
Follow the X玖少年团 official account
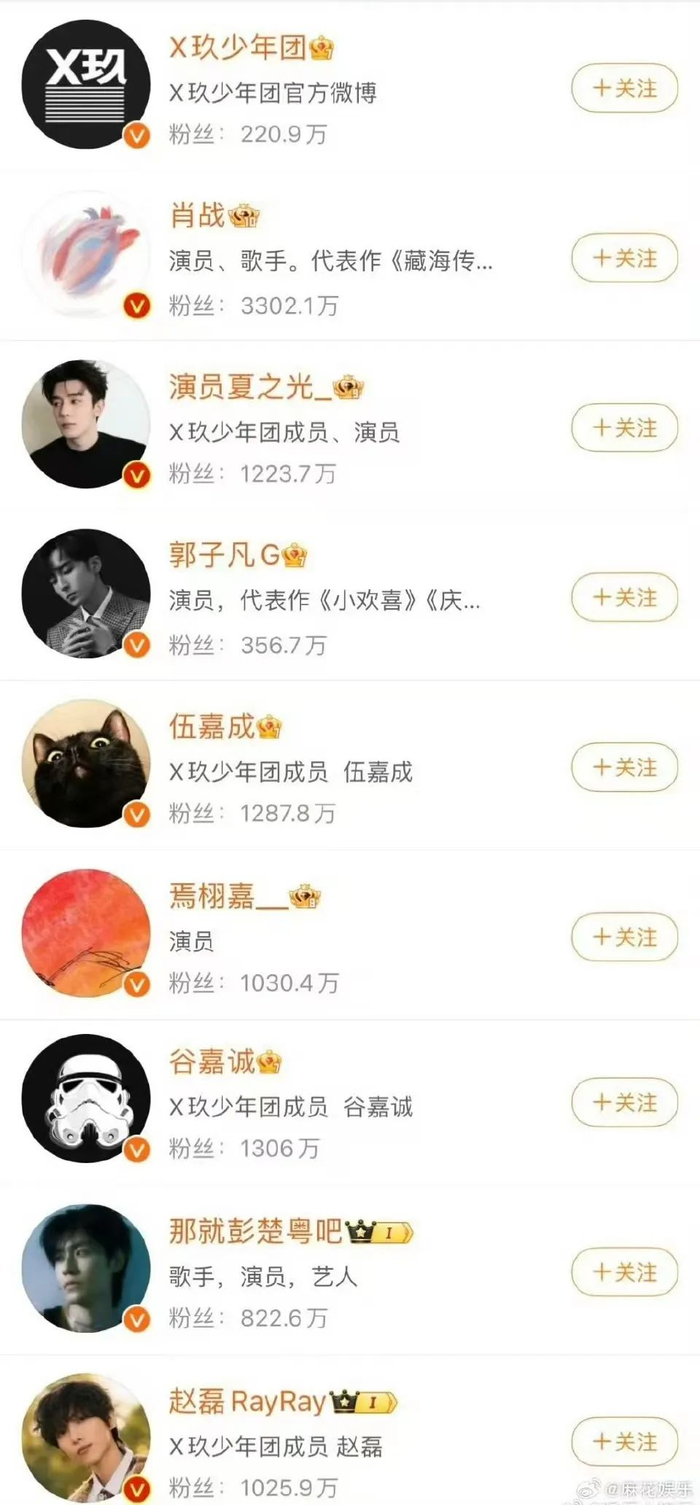click(625, 89)
